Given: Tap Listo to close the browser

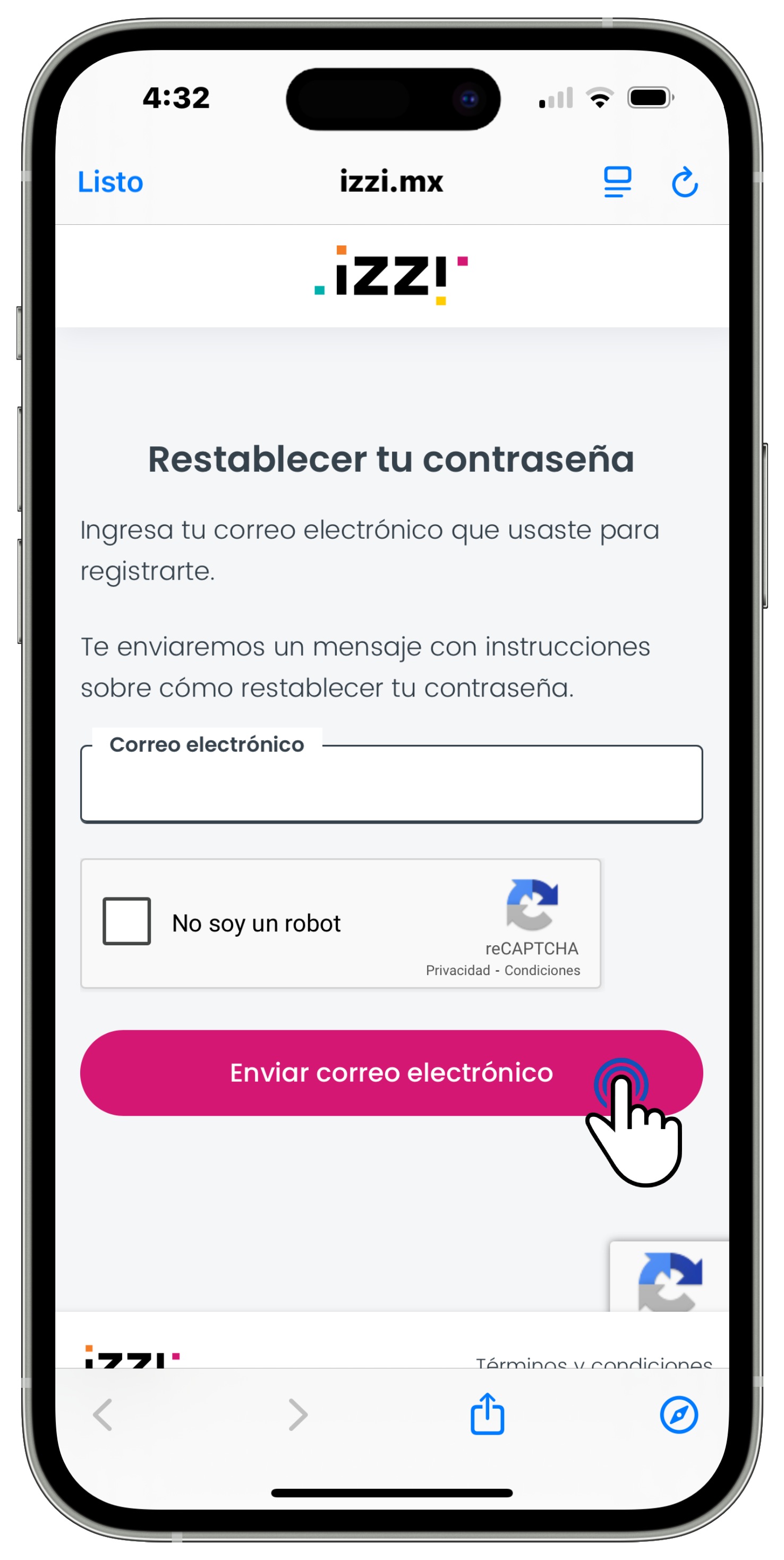Looking at the screenshot, I should 110,182.
